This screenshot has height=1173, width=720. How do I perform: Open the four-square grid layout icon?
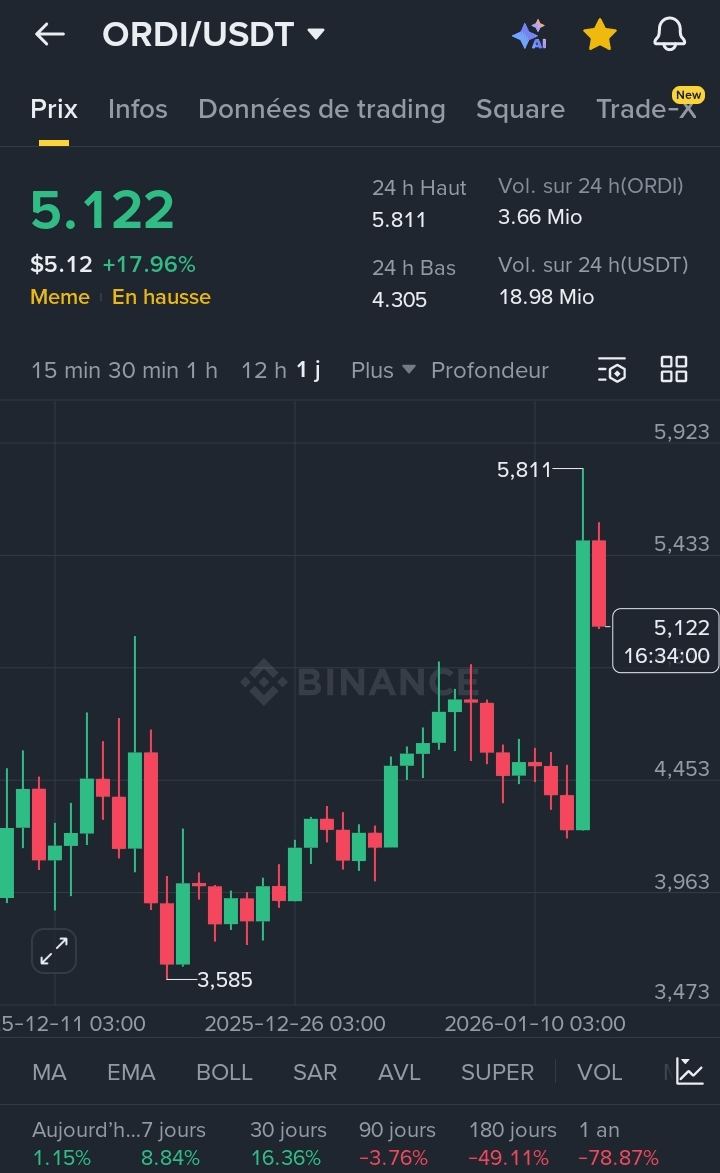point(674,370)
